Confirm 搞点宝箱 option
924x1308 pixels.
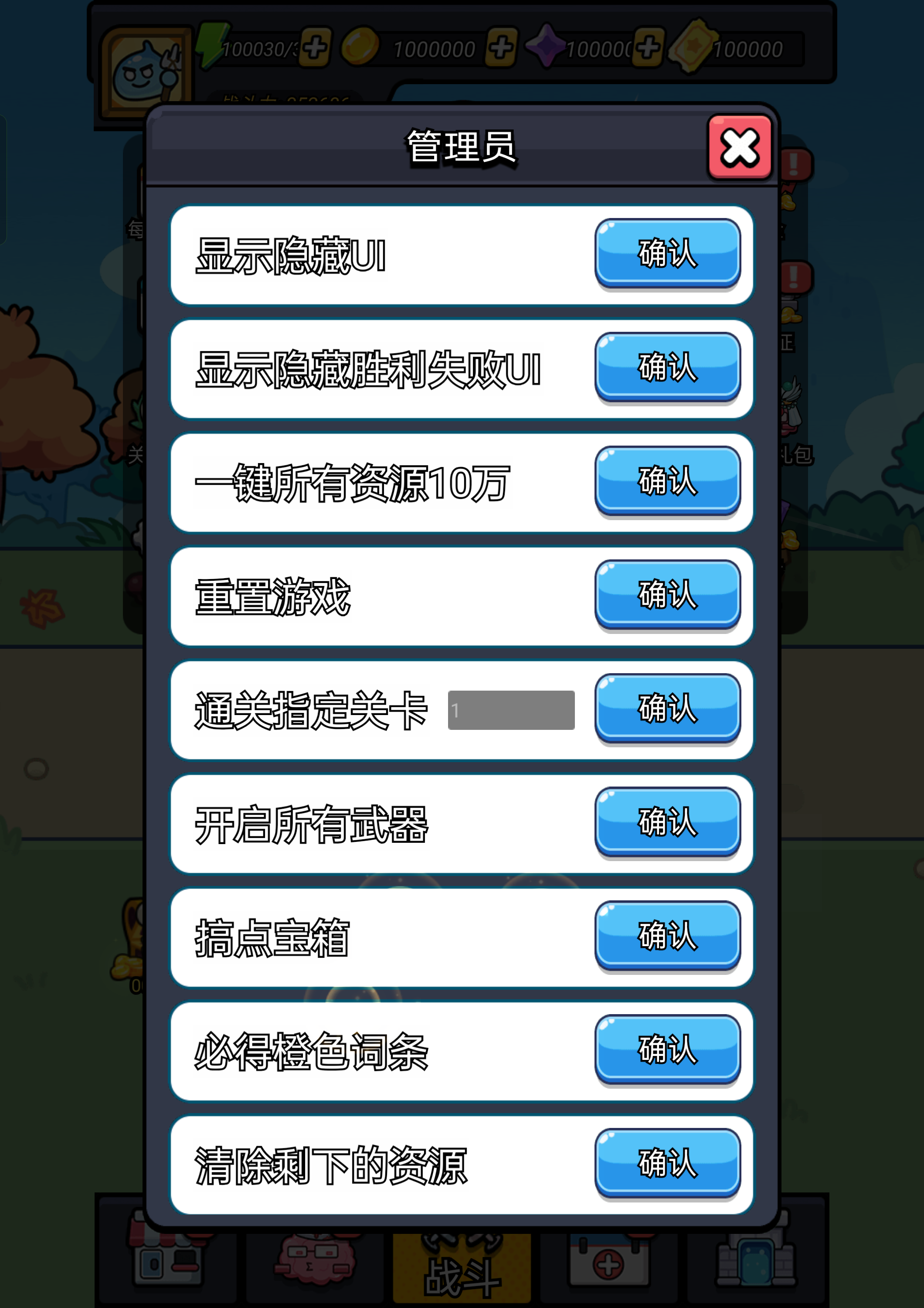tap(667, 935)
